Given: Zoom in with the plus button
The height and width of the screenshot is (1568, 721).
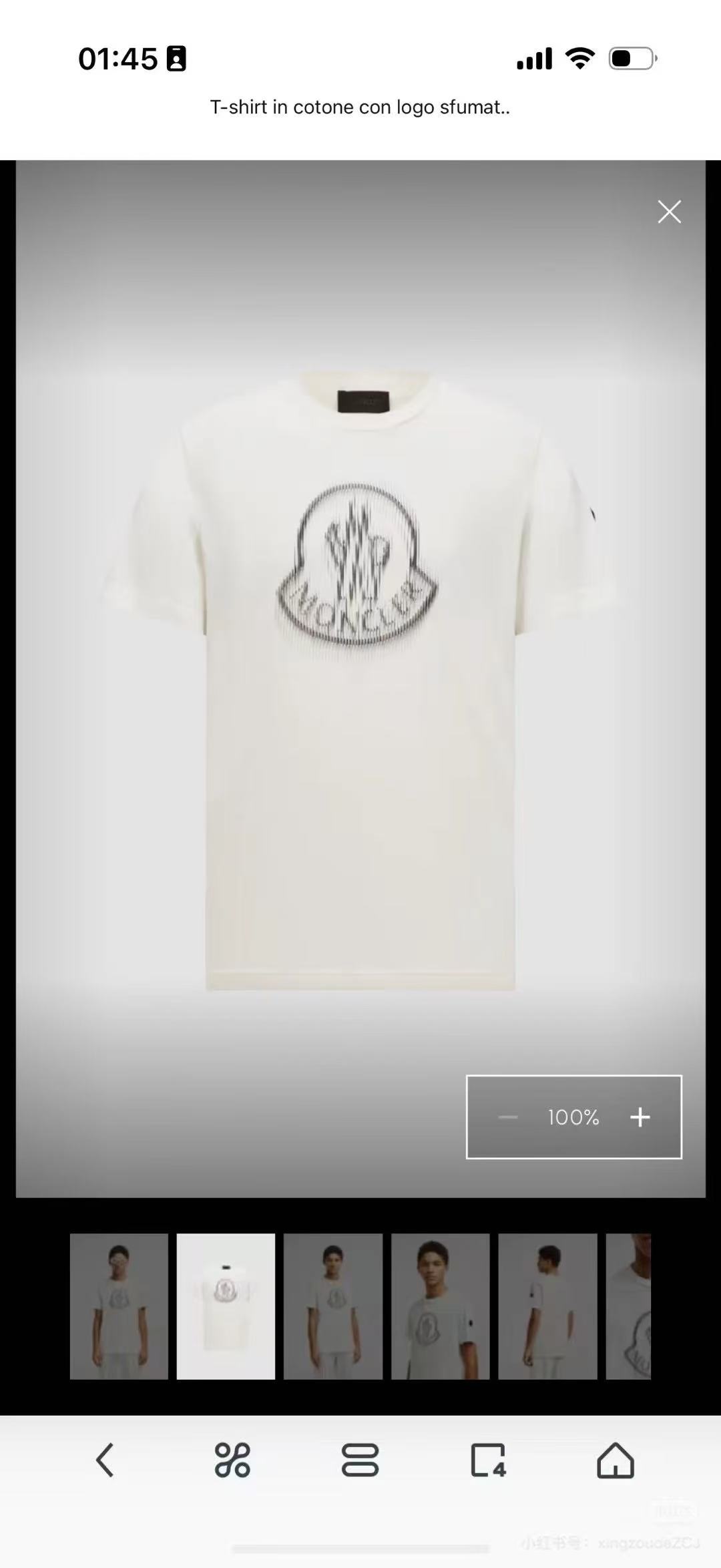Looking at the screenshot, I should click(x=640, y=1117).
